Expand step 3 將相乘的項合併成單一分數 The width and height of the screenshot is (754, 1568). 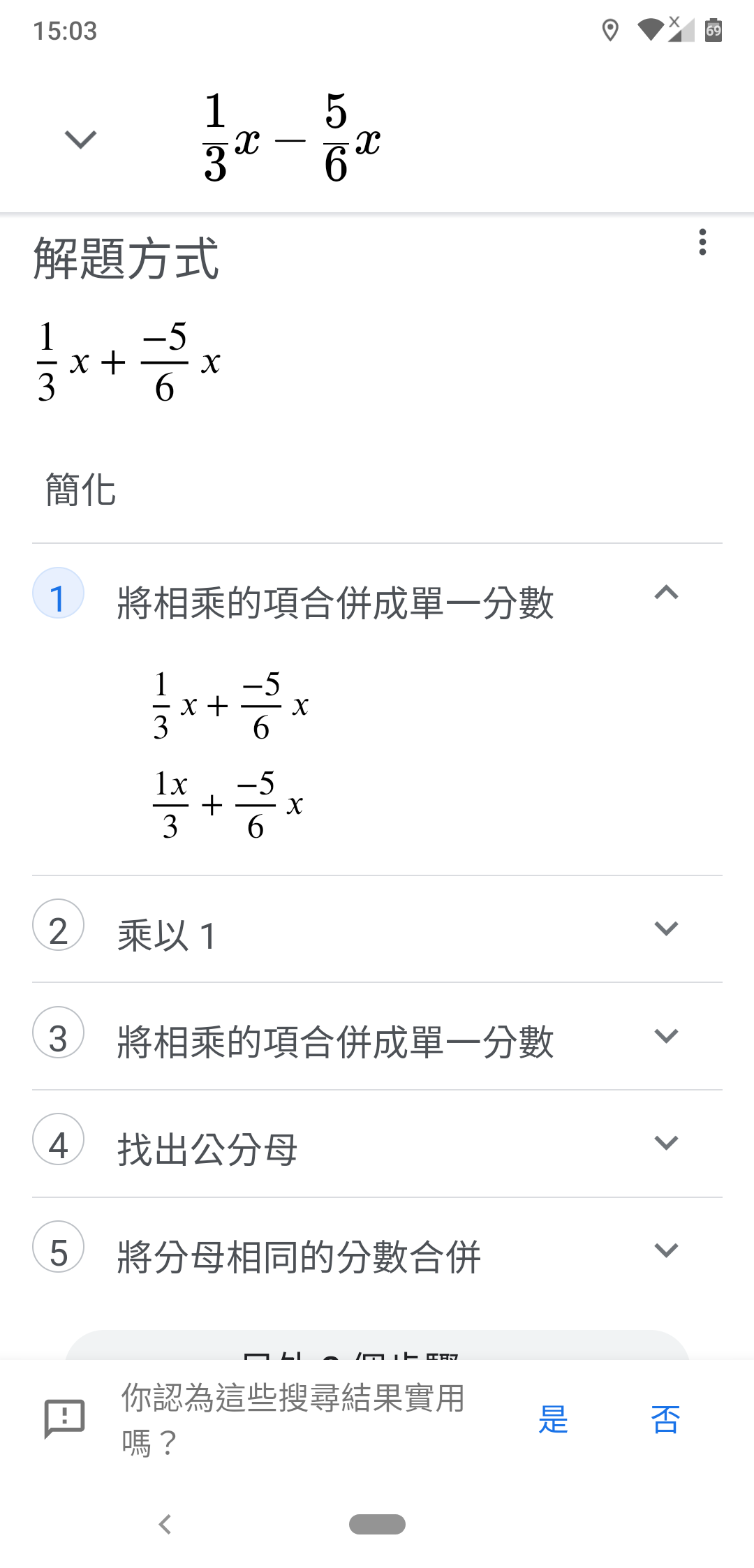tap(666, 1036)
